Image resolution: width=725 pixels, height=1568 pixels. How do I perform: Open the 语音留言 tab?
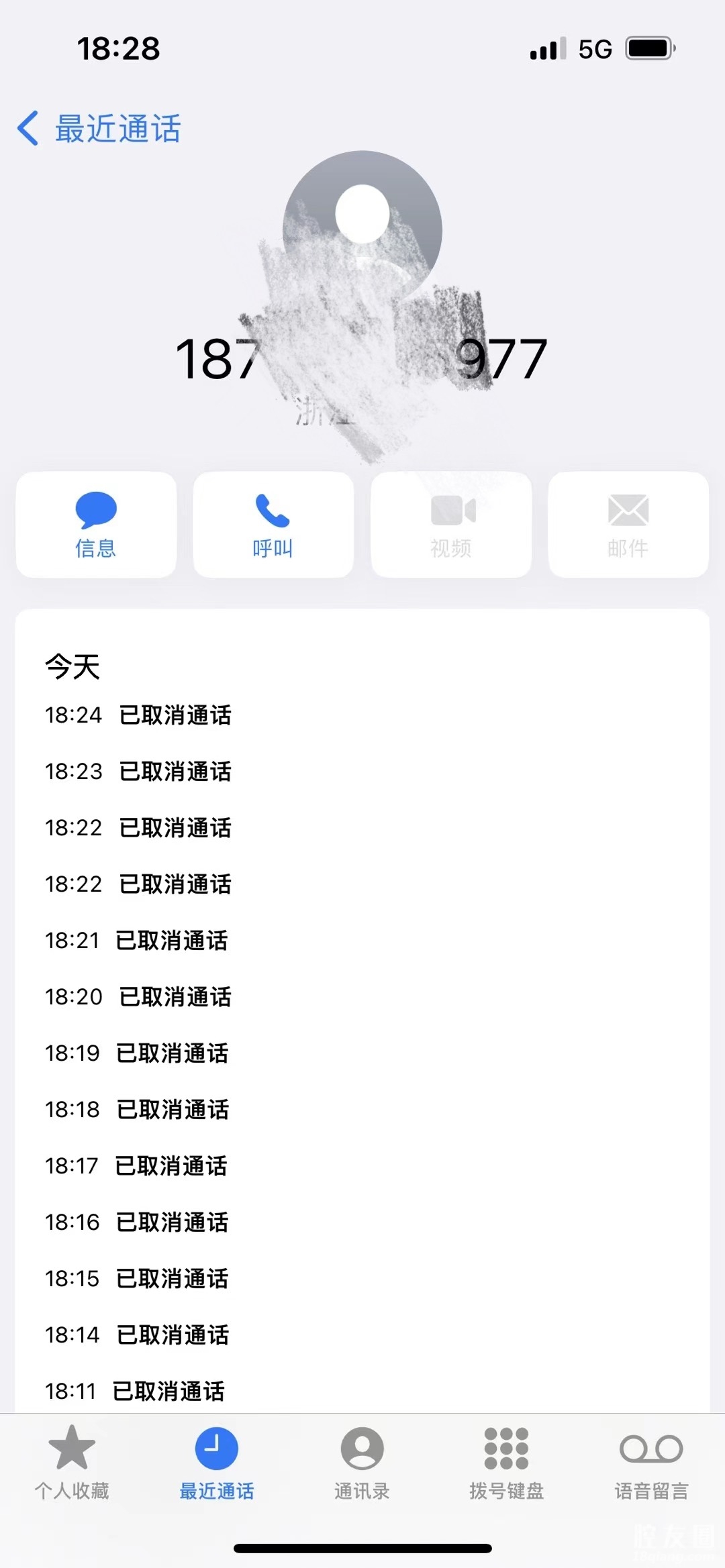(651, 1463)
